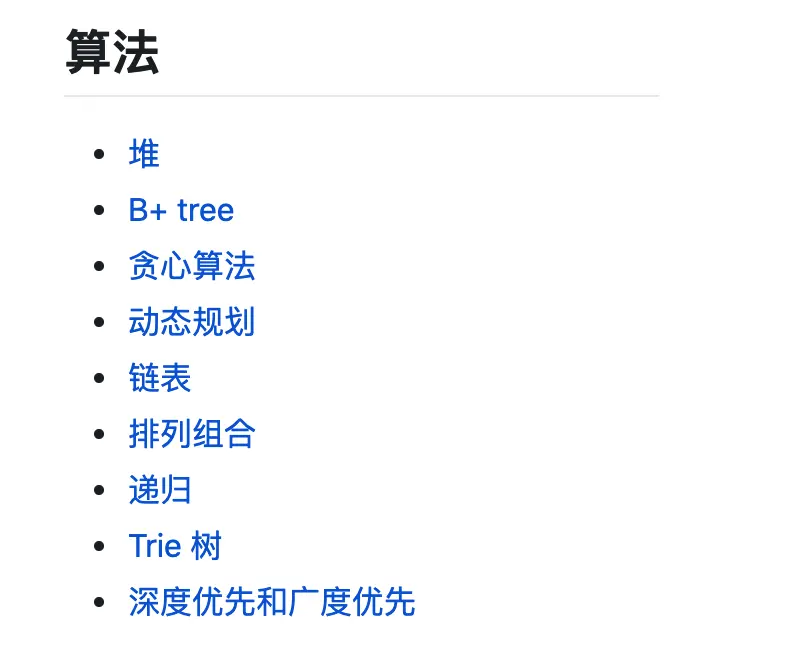Open the Trie 树 link
The image size is (786, 668).
[x=175, y=546]
